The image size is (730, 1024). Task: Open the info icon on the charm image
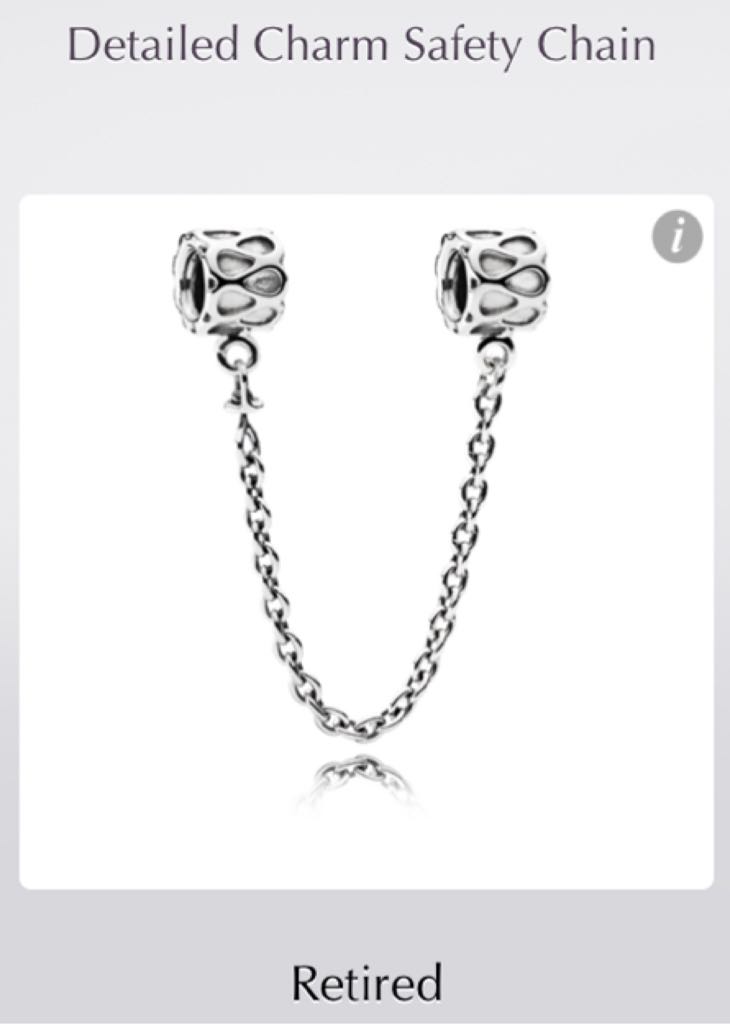(677, 238)
